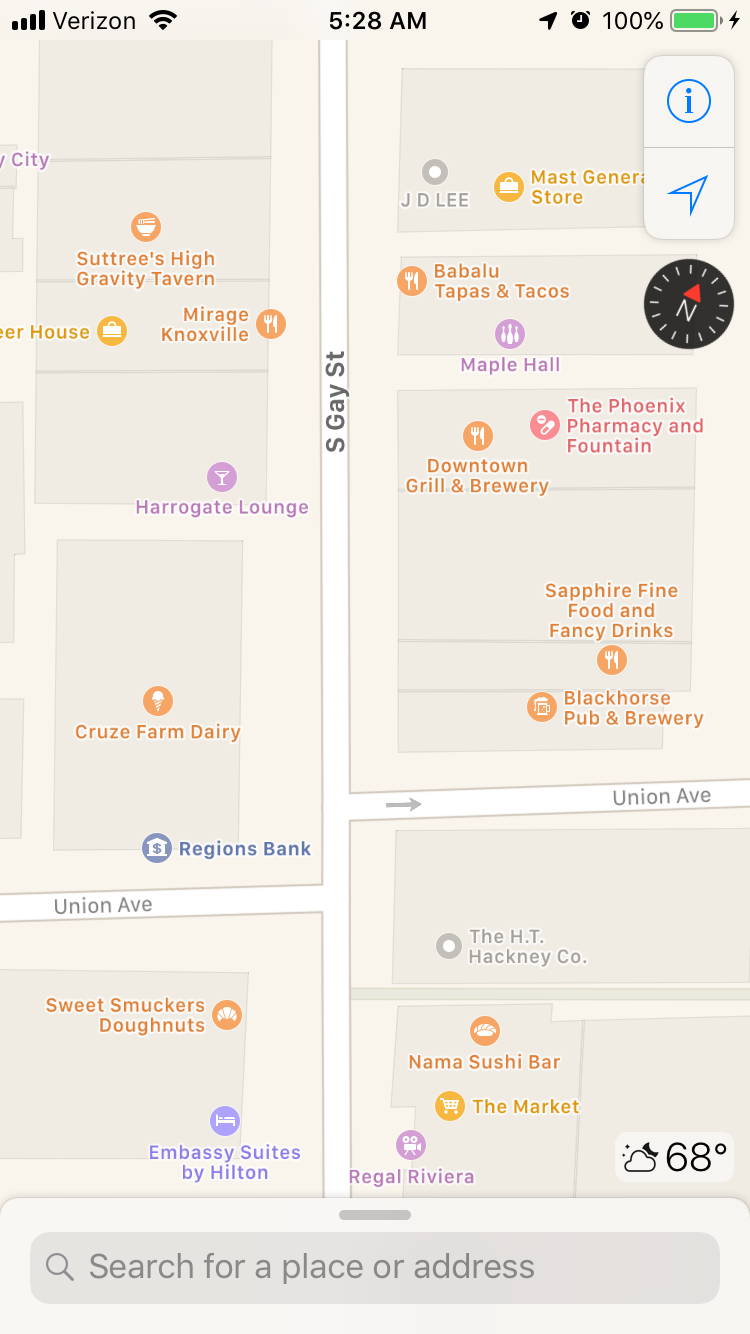Image resolution: width=750 pixels, height=1334 pixels.
Task: Open the weather widget showing 68°
Action: (x=674, y=1157)
